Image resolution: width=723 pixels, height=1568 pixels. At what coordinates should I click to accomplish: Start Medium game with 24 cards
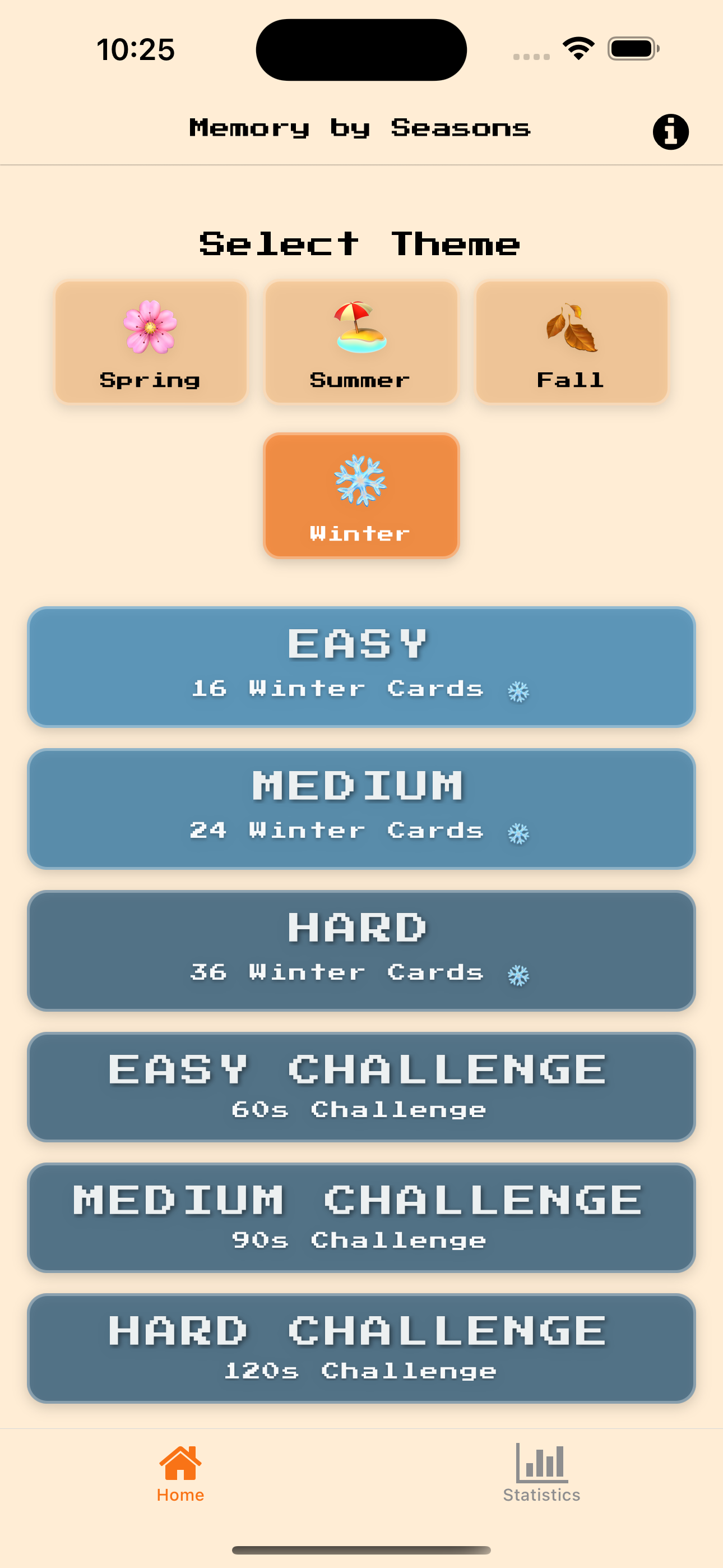tap(361, 808)
